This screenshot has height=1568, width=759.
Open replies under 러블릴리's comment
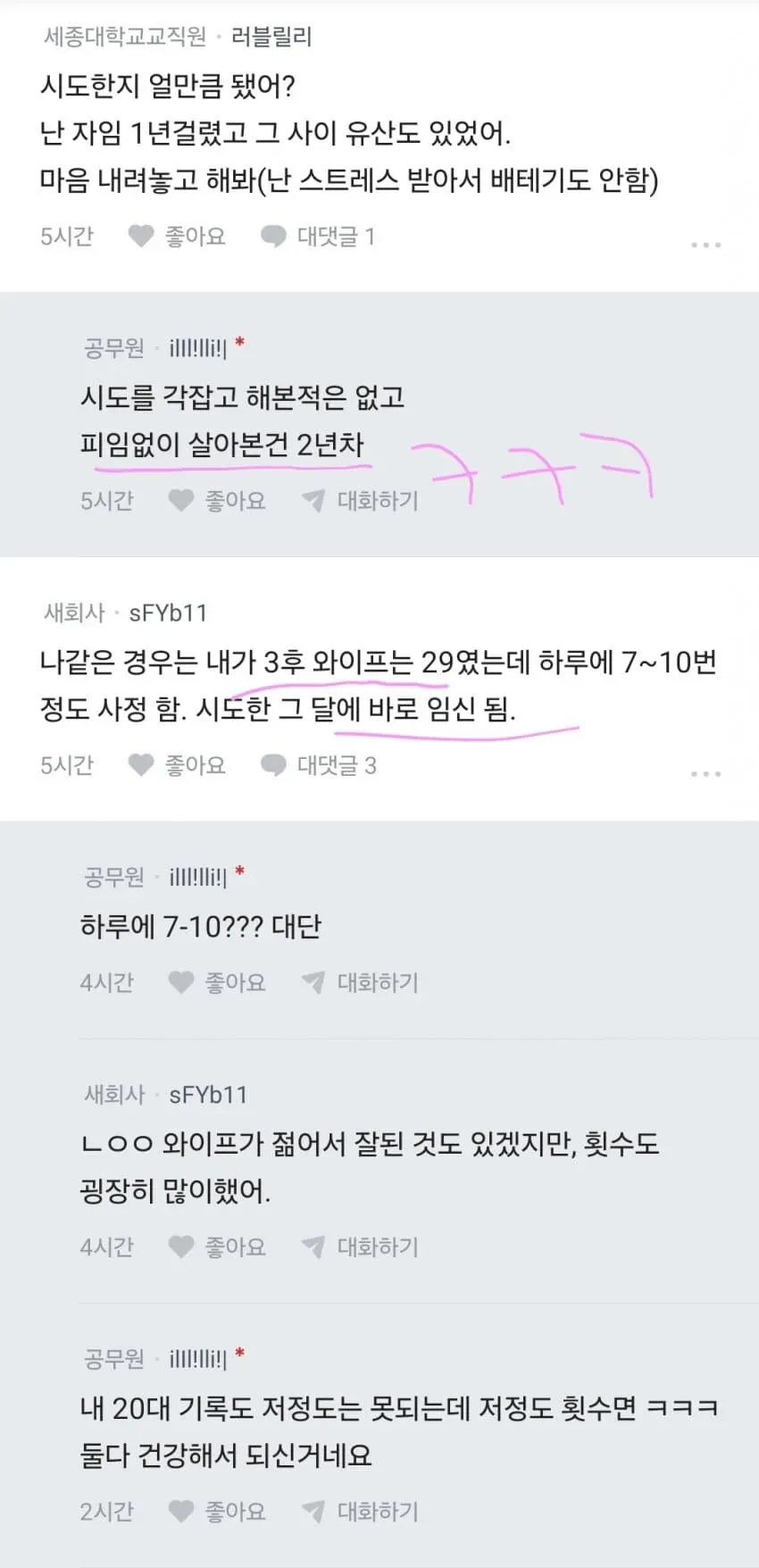tap(317, 237)
